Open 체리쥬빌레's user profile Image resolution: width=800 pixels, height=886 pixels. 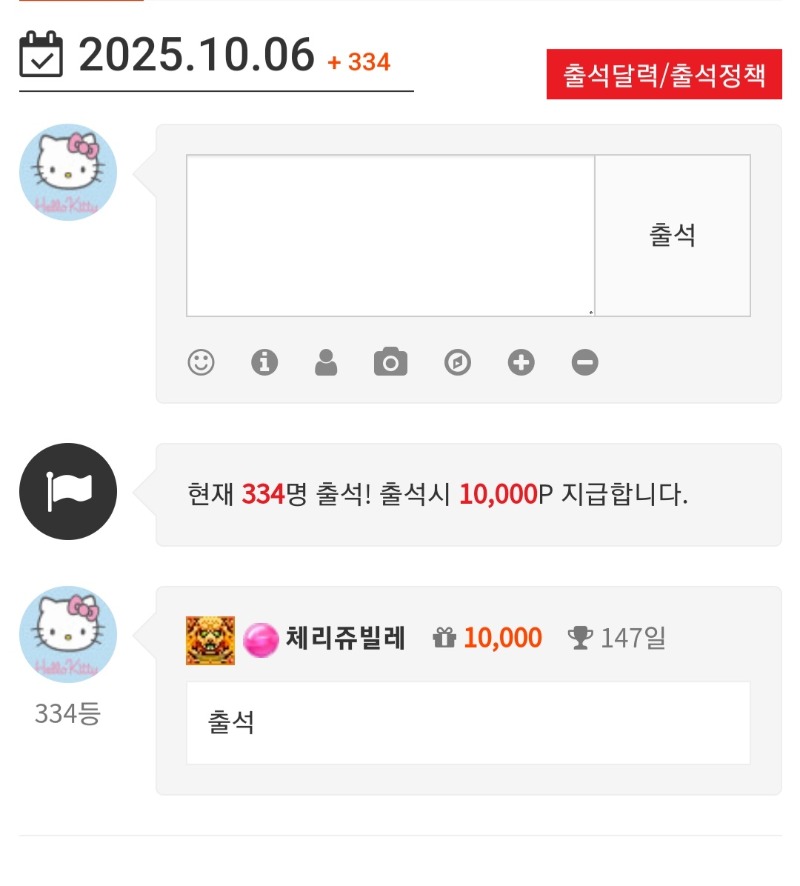click(345, 638)
